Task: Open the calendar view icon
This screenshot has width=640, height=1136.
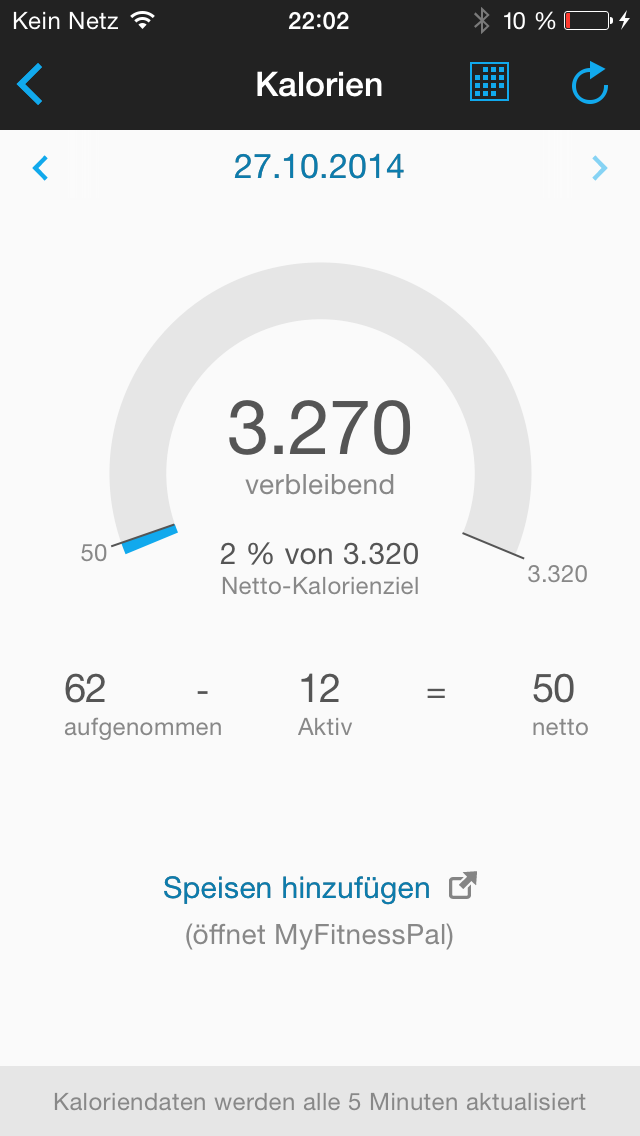Action: (x=489, y=82)
